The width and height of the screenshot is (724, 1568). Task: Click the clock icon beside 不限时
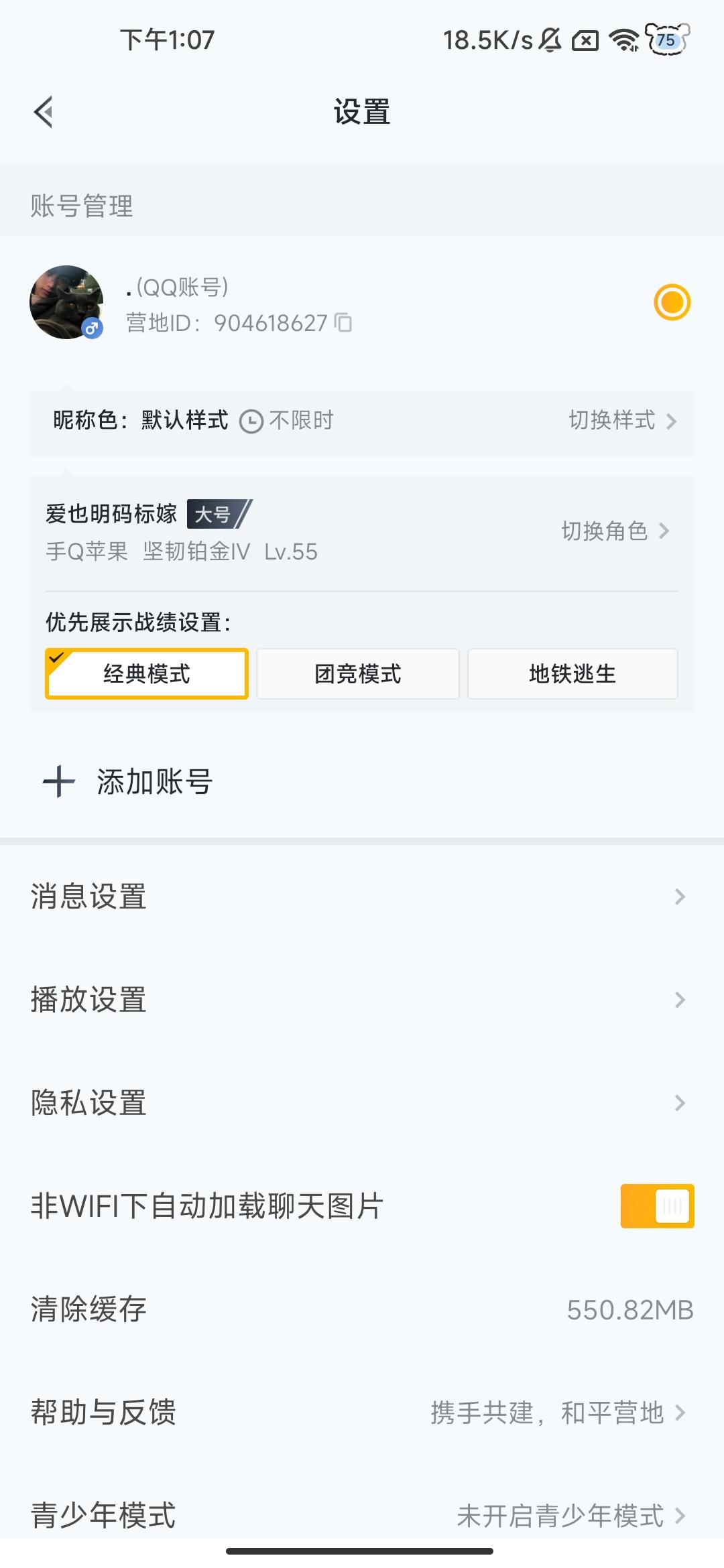point(251,421)
